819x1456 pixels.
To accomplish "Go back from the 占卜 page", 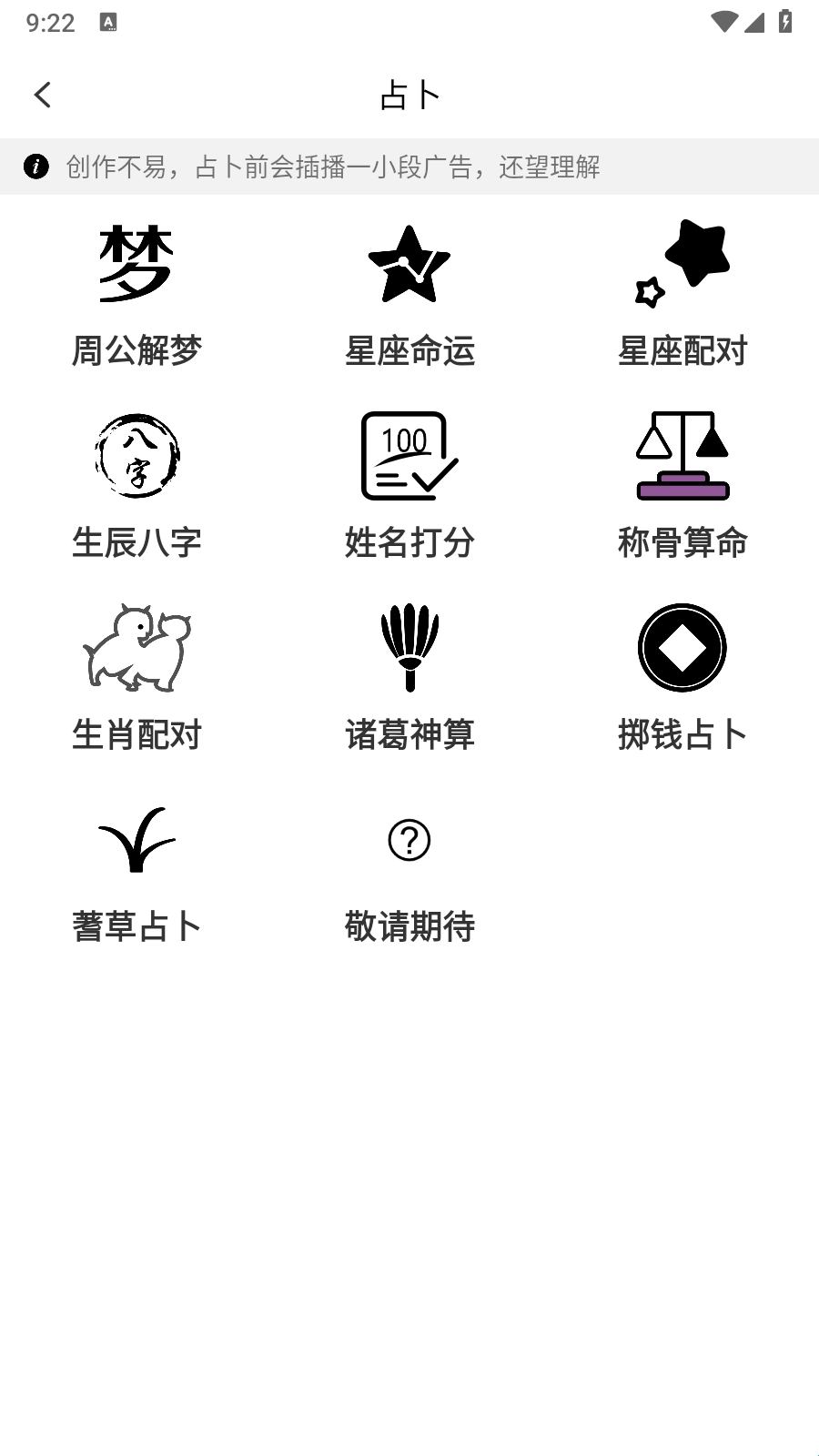I will (x=43, y=95).
